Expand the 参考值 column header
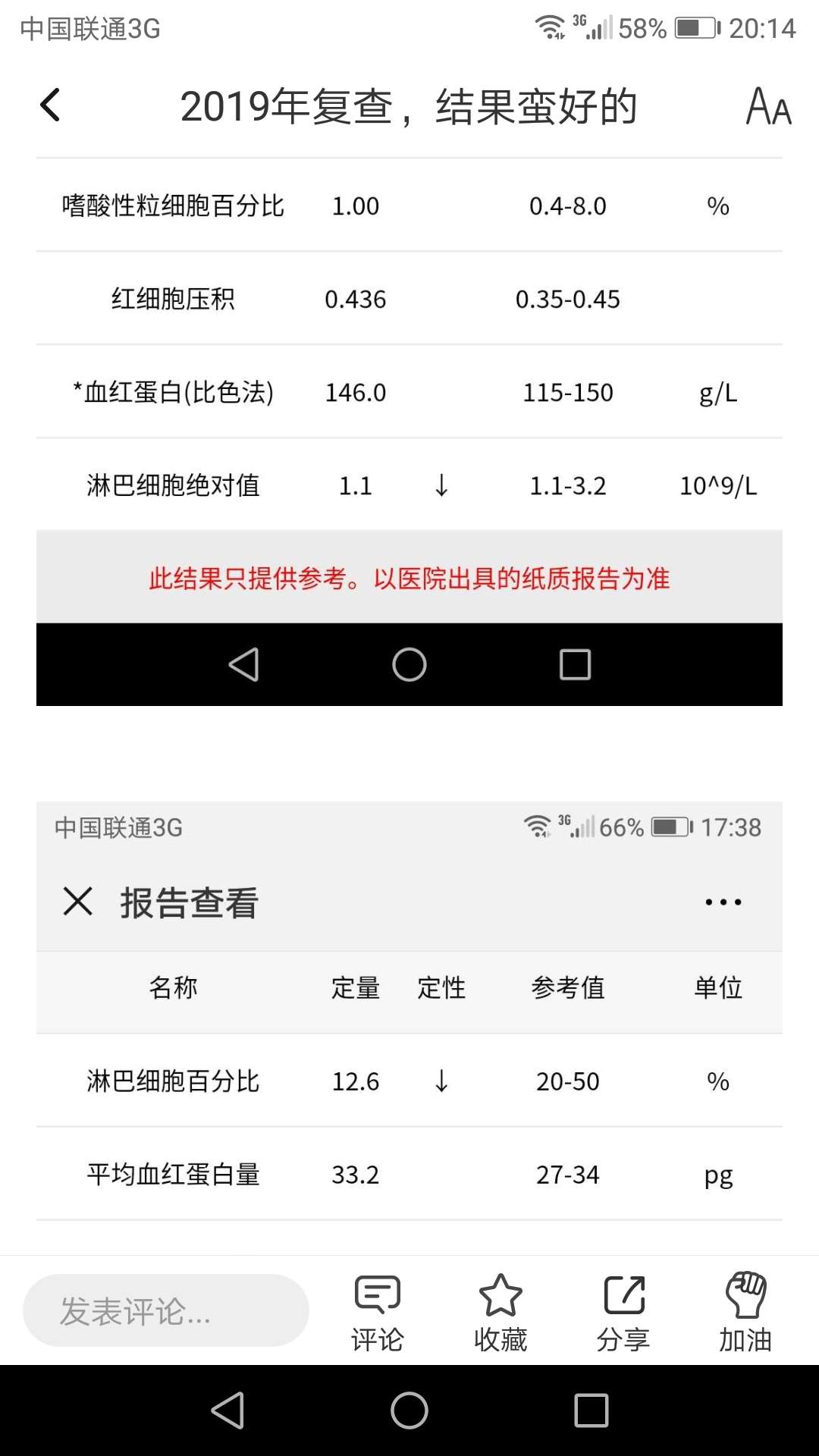The width and height of the screenshot is (819, 1456). pos(567,987)
